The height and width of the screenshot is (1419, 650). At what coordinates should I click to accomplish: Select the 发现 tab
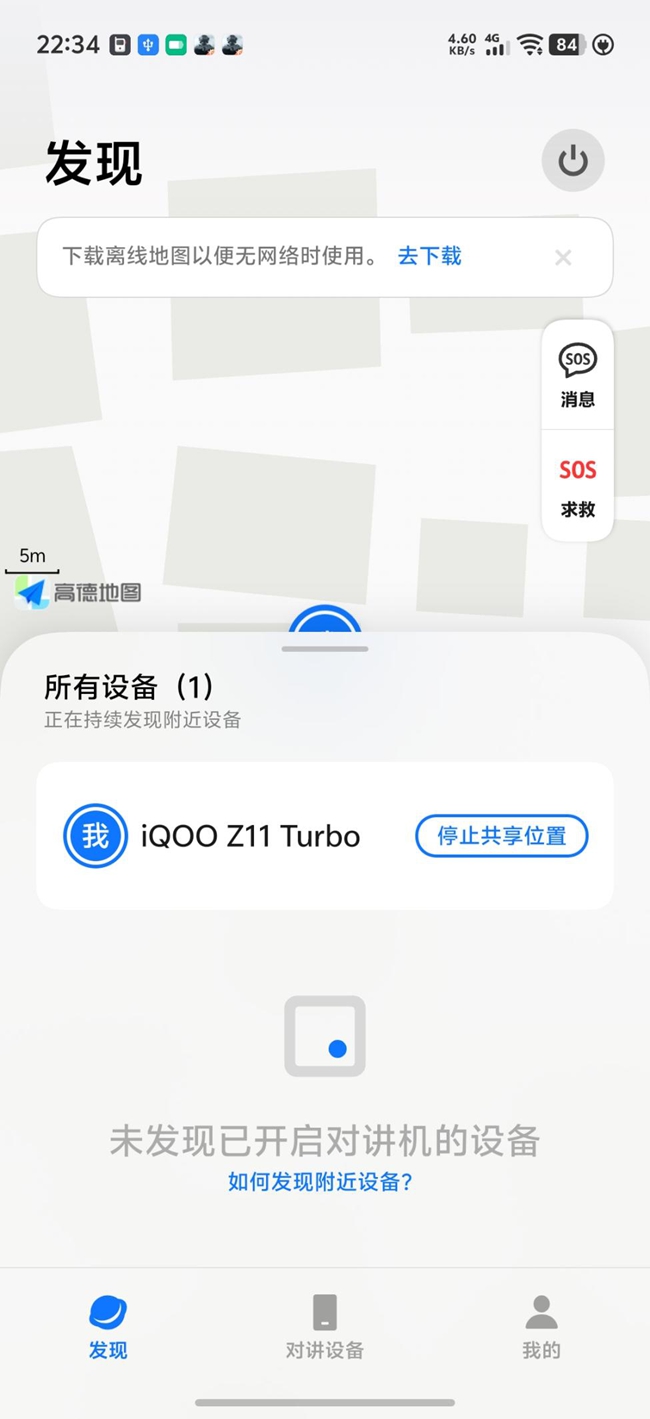108,1327
